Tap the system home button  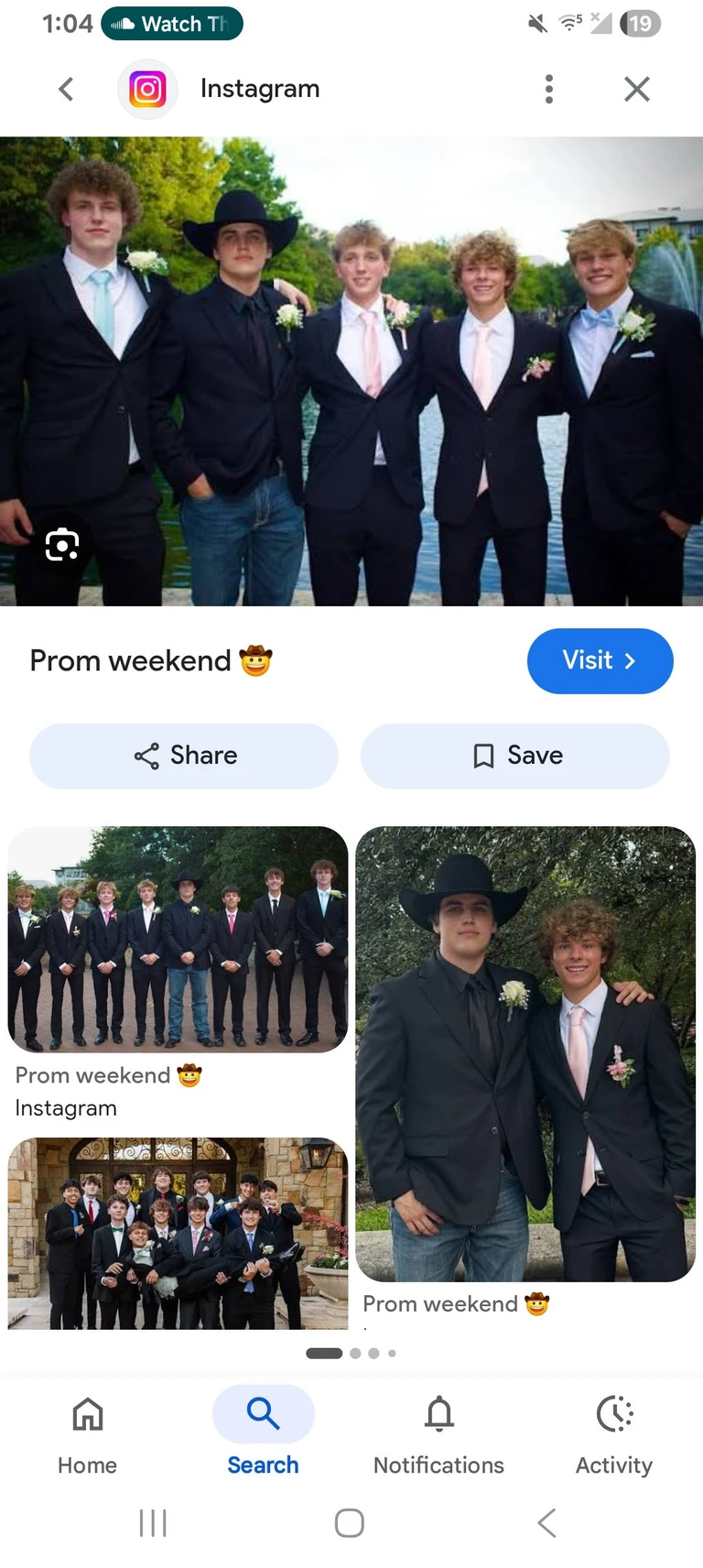350,1523
